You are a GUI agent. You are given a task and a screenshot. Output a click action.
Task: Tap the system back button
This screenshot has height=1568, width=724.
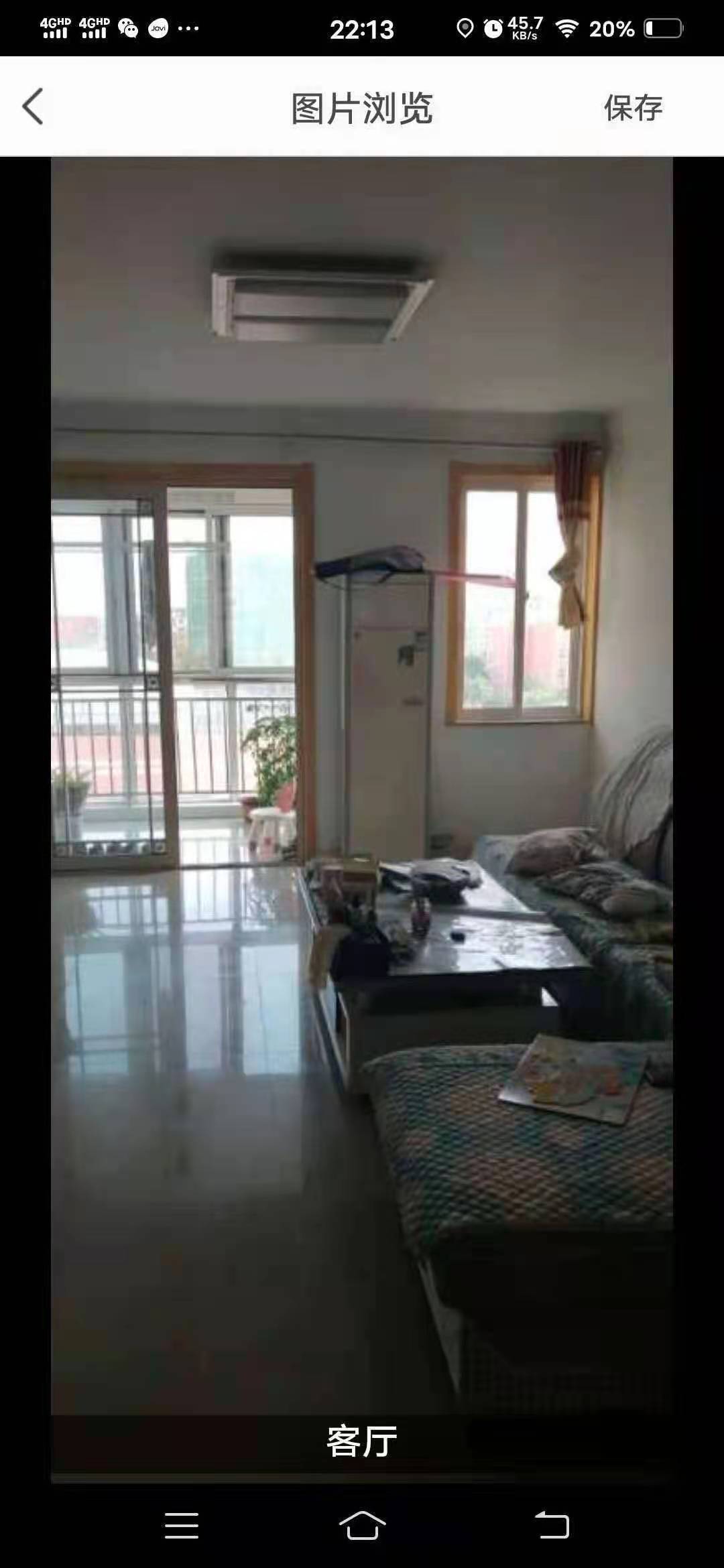(x=552, y=1526)
